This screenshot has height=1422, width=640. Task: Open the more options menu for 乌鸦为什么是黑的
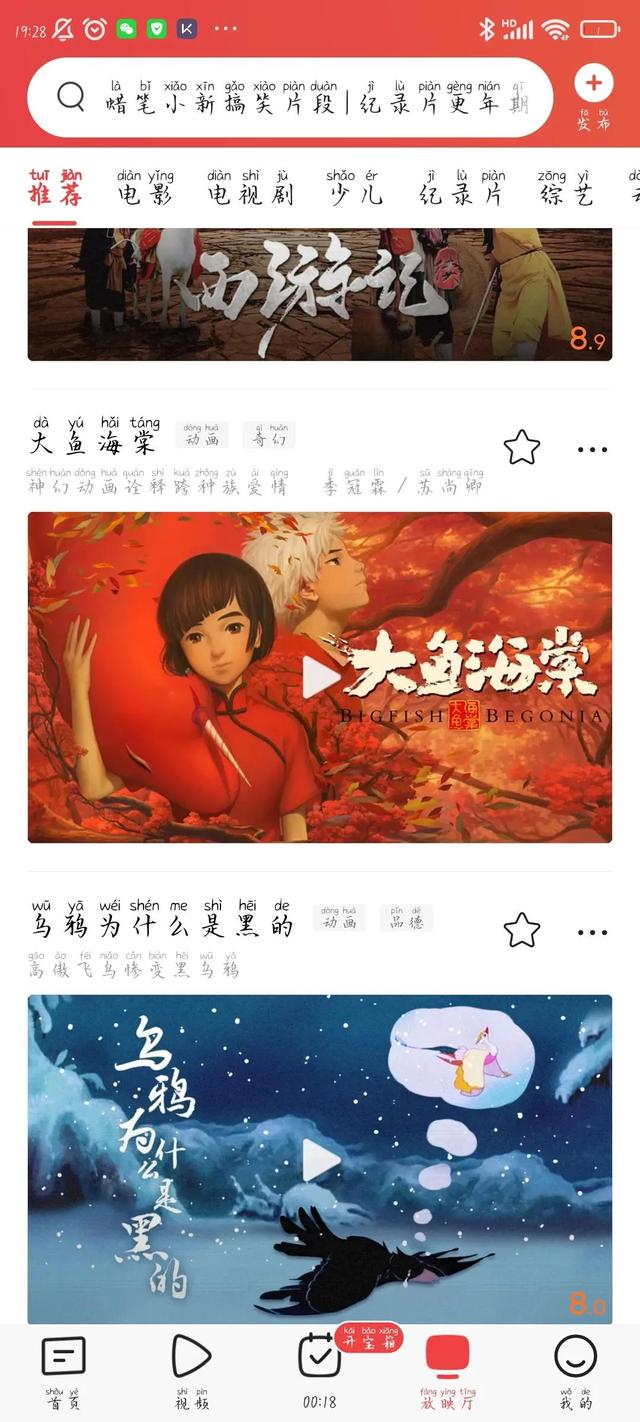(x=592, y=932)
